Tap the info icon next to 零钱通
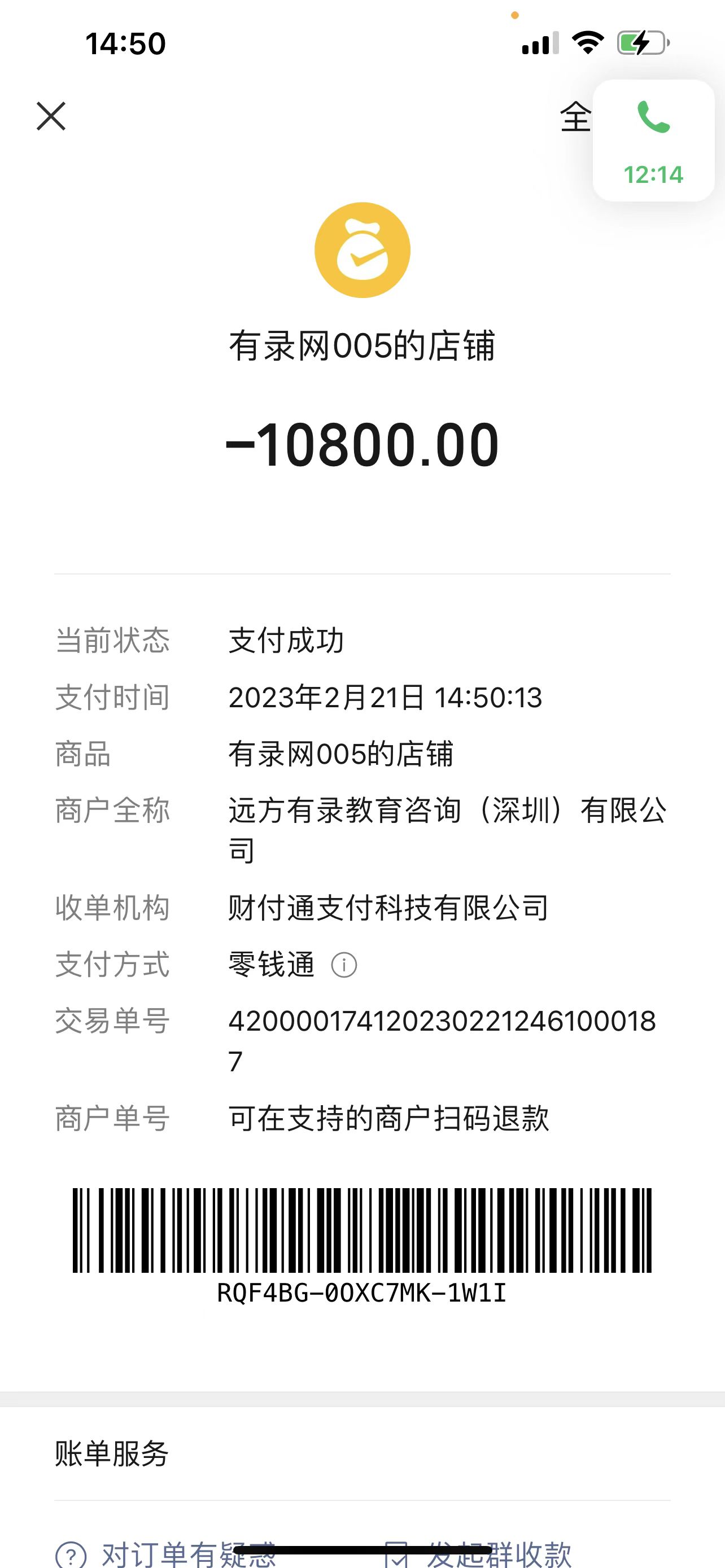 coord(343,965)
